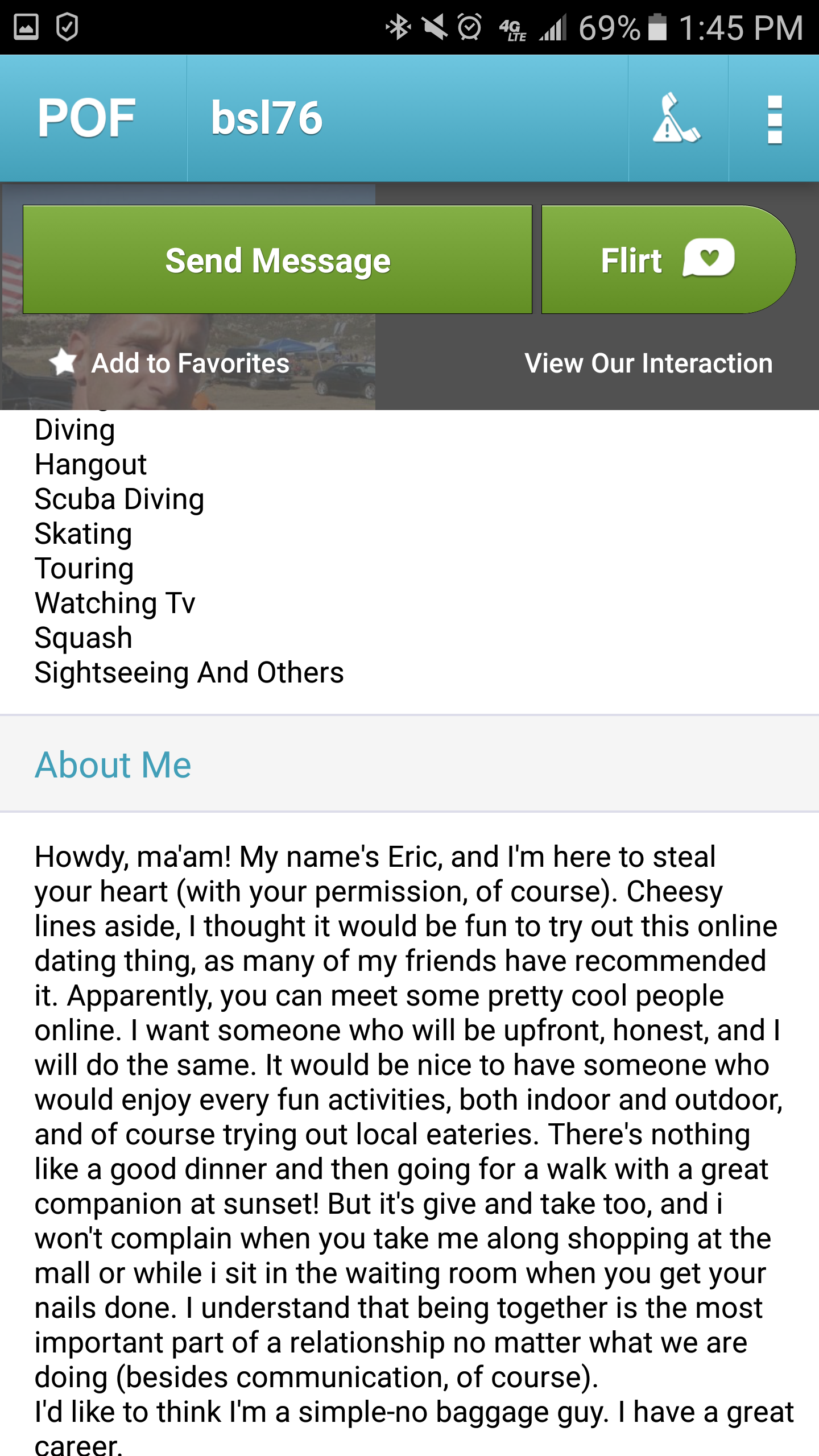Open View Our Interaction
The height and width of the screenshot is (1456, 819).
pyautogui.click(x=648, y=363)
